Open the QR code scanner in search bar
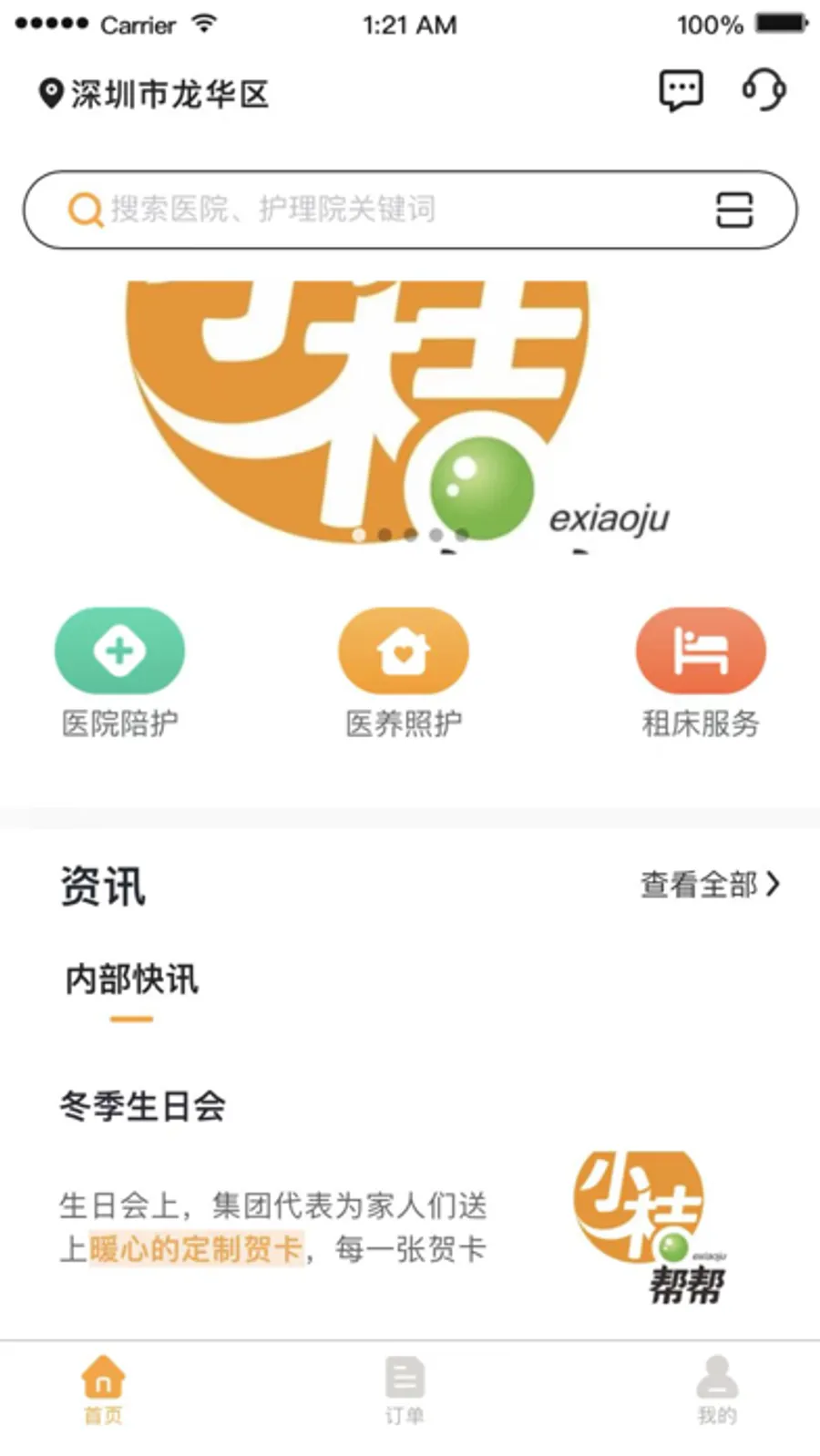This screenshot has width=820, height=1456. (734, 210)
